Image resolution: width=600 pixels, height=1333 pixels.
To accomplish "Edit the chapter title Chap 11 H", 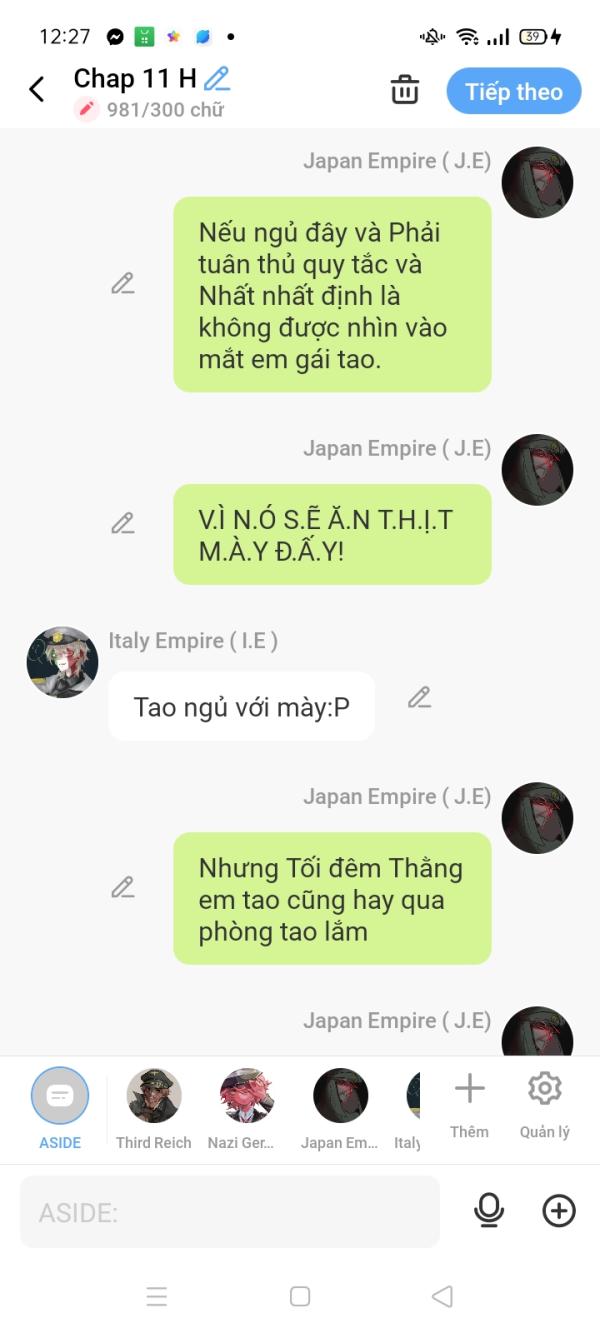I will (x=217, y=78).
